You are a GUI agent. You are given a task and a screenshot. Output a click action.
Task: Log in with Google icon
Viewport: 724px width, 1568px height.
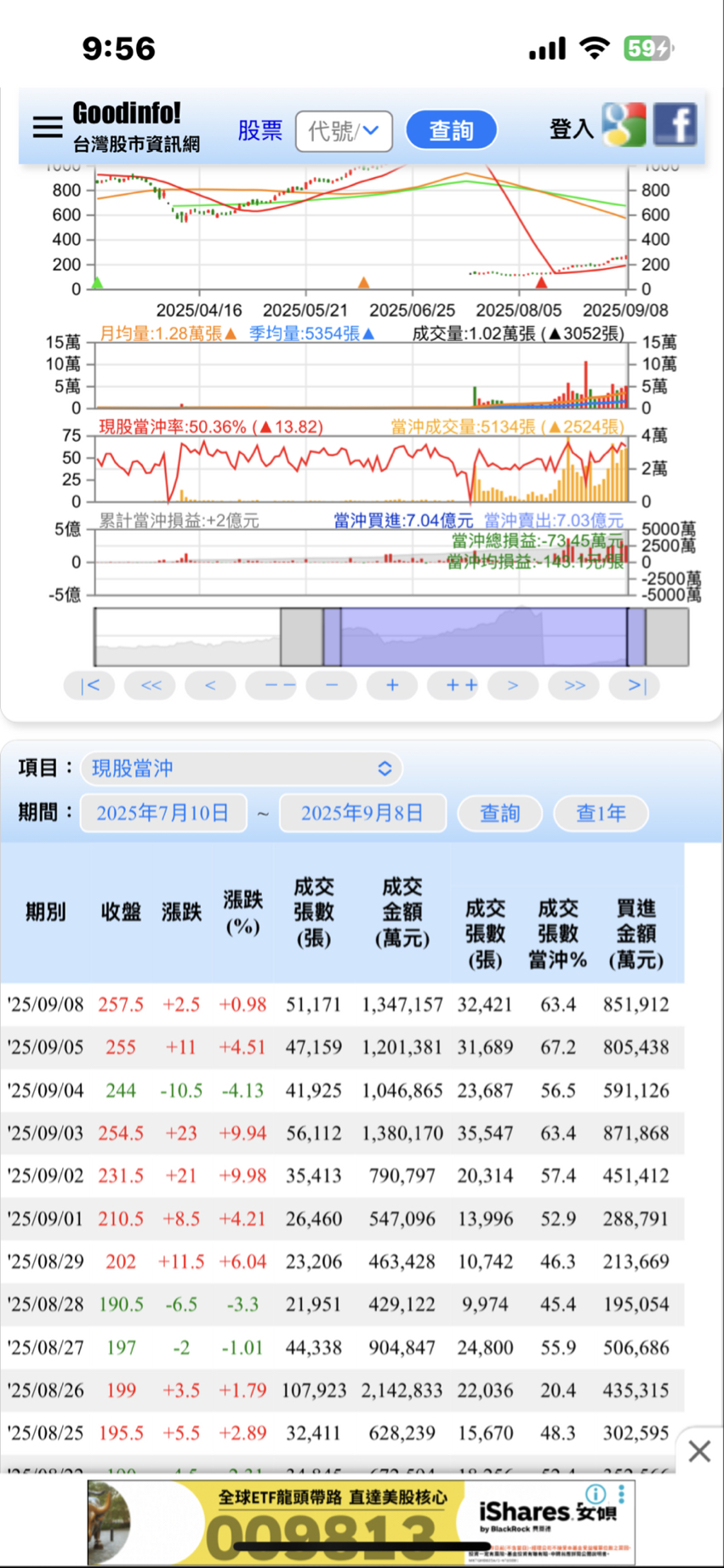tap(624, 125)
